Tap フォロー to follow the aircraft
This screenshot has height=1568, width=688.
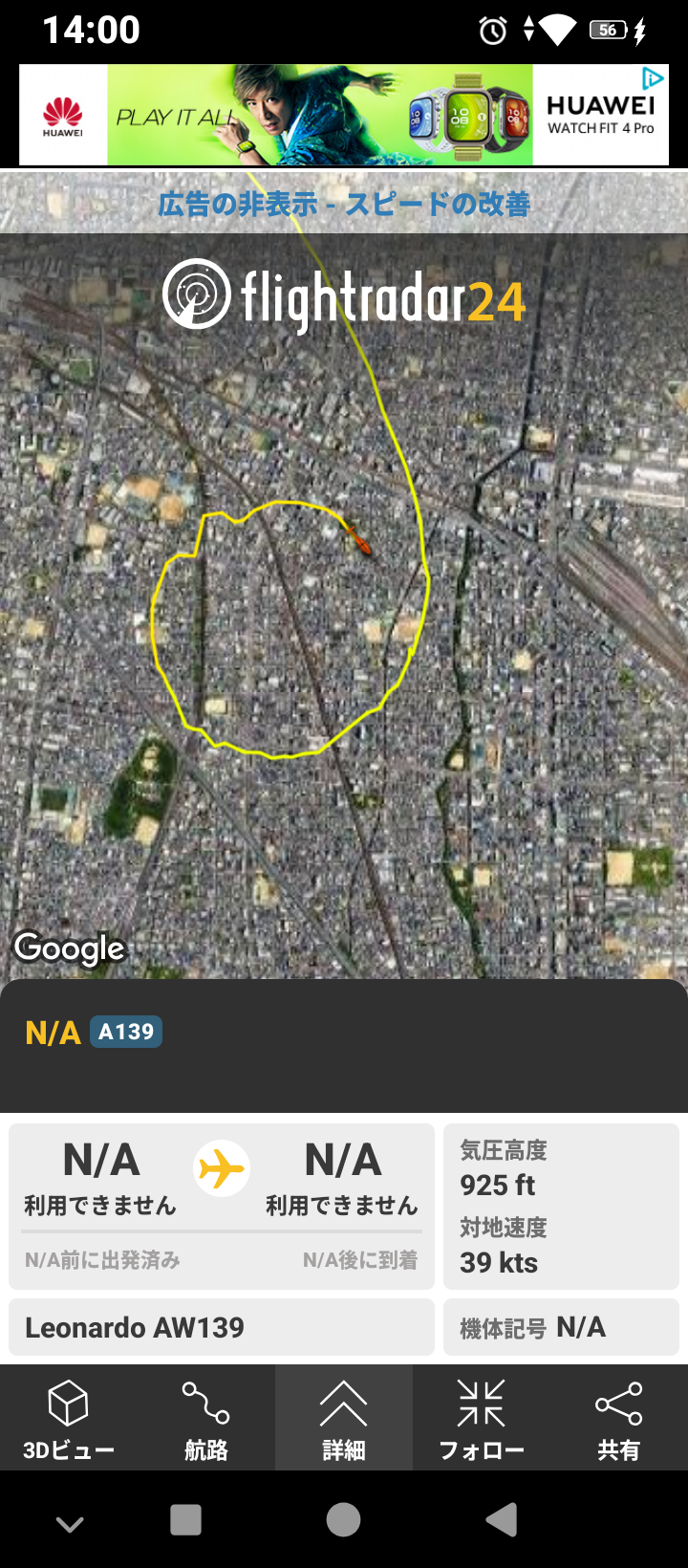481,1419
